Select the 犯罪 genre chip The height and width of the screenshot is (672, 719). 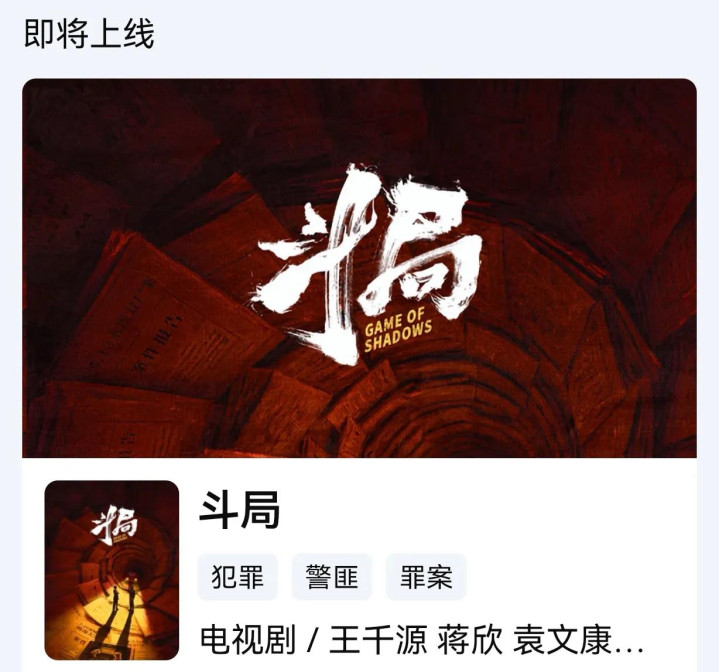[x=238, y=577]
